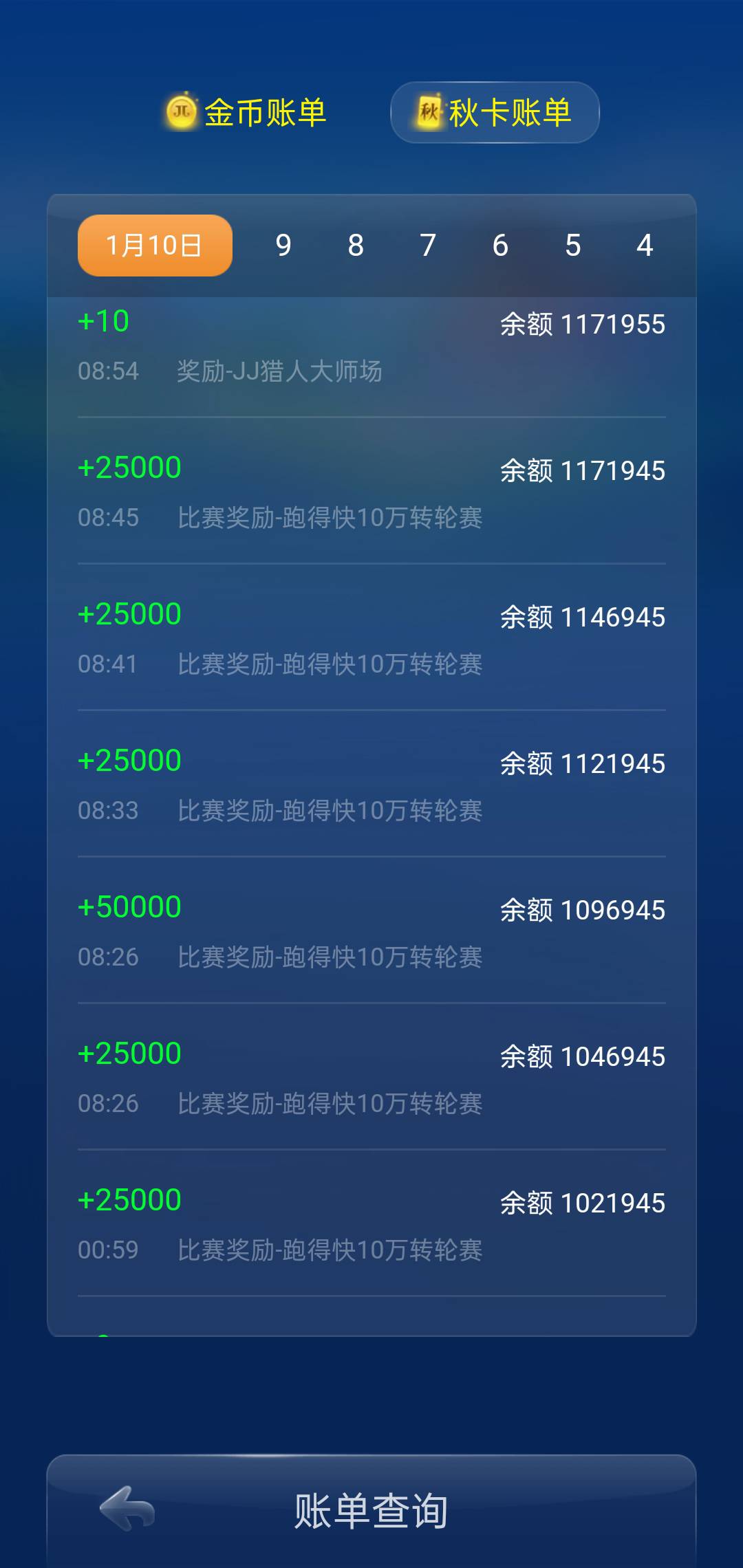Select the 金币账单 tab
This screenshot has width=743, height=1568.
[265, 113]
